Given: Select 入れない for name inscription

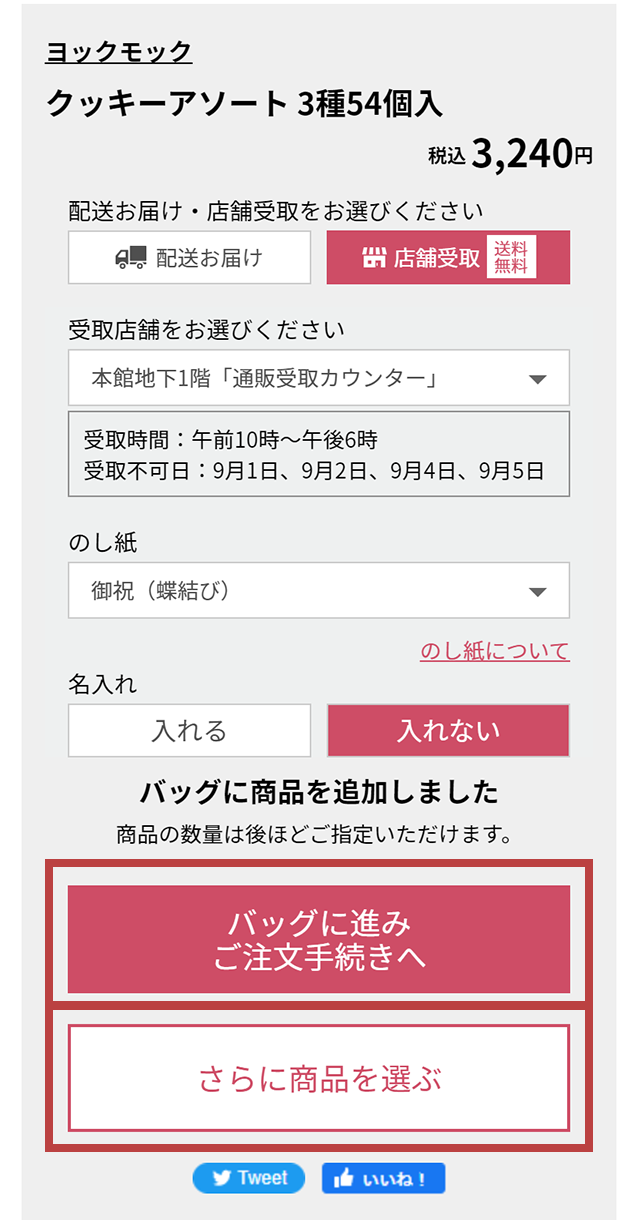Looking at the screenshot, I should (x=448, y=731).
